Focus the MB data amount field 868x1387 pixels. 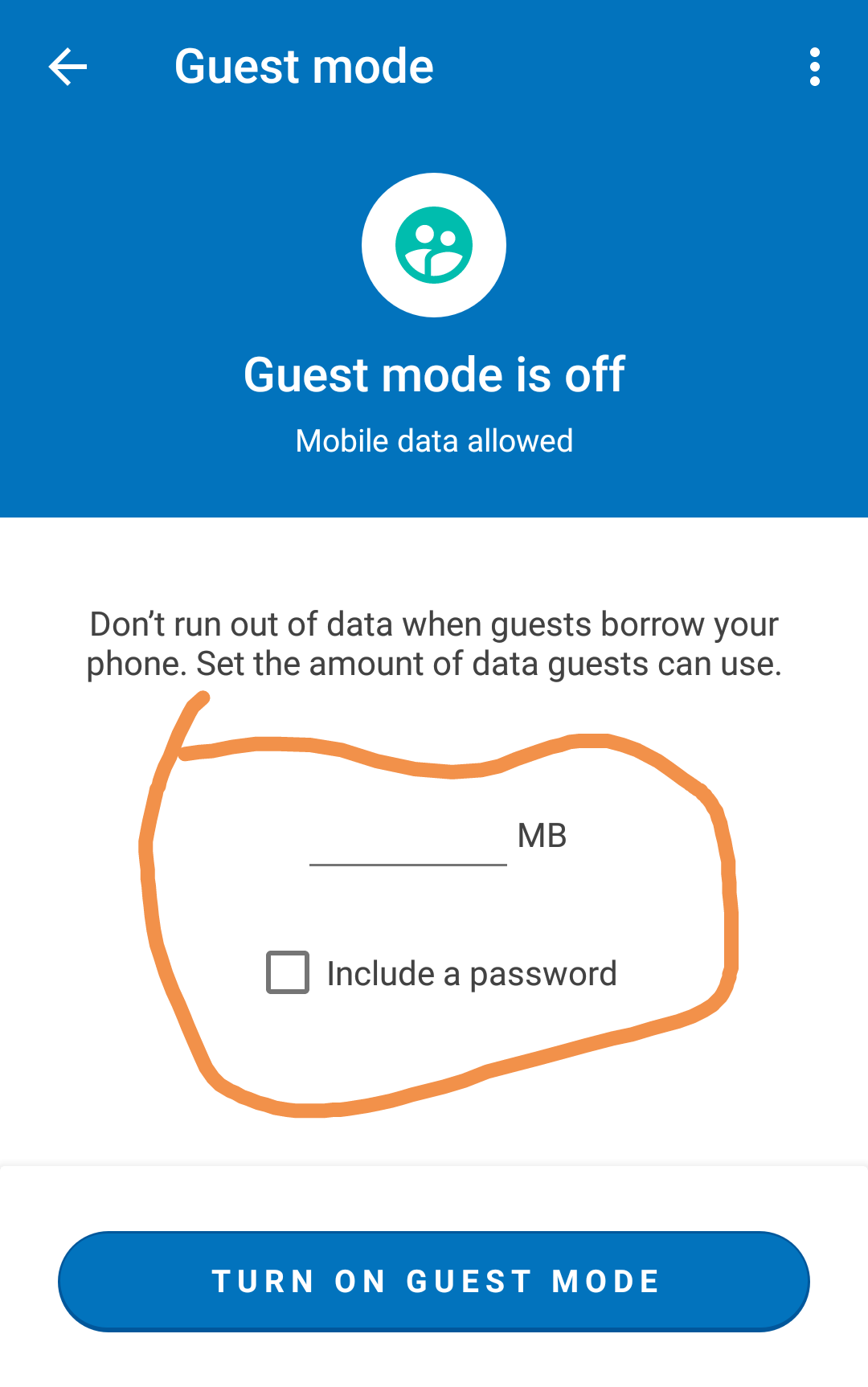[407, 840]
